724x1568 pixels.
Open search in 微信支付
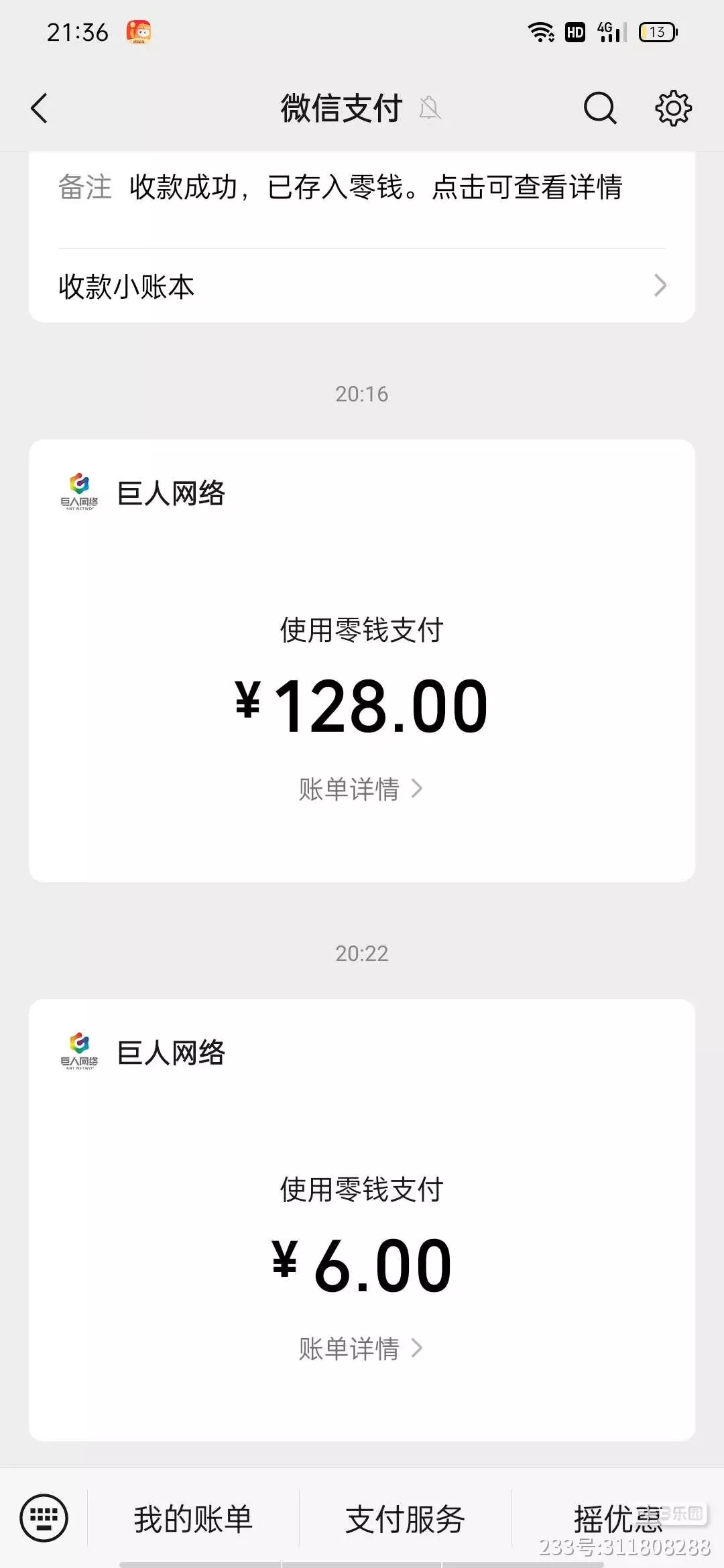(x=599, y=109)
